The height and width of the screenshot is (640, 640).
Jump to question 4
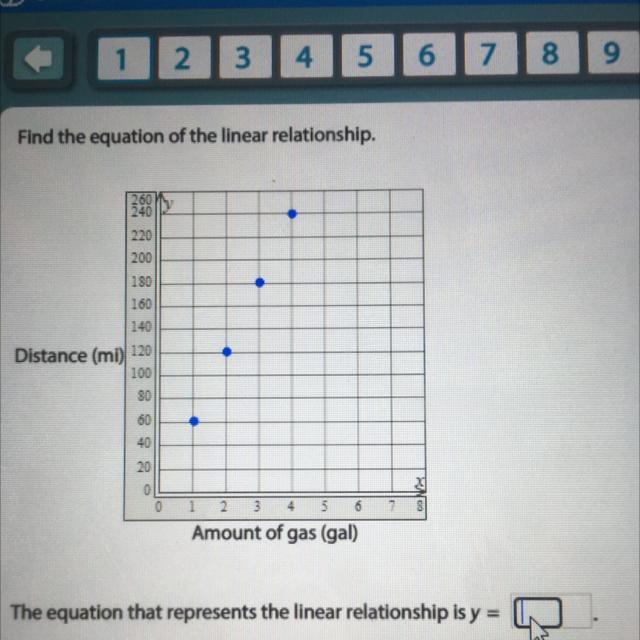(306, 56)
